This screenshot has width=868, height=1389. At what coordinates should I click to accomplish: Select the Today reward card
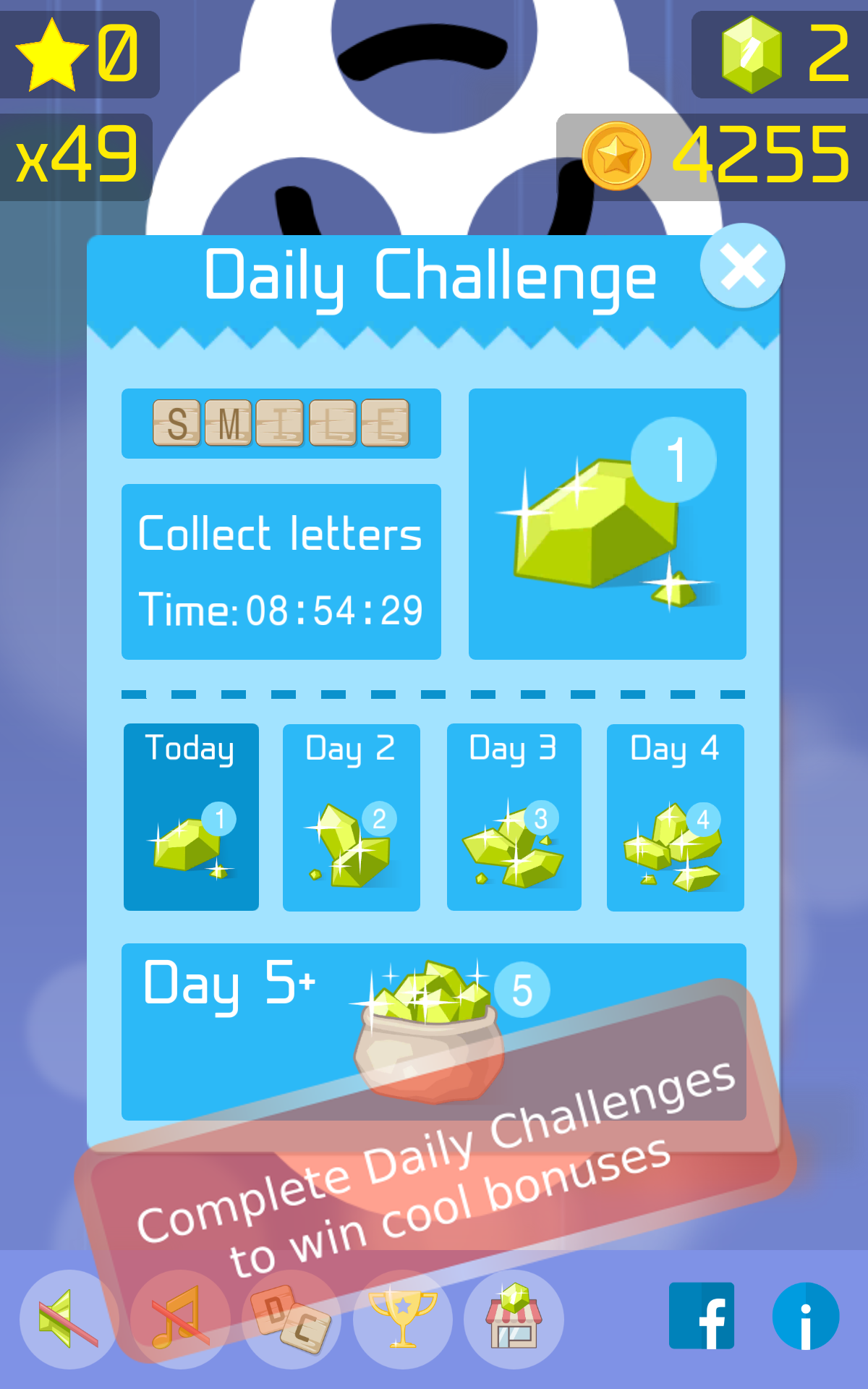click(191, 817)
